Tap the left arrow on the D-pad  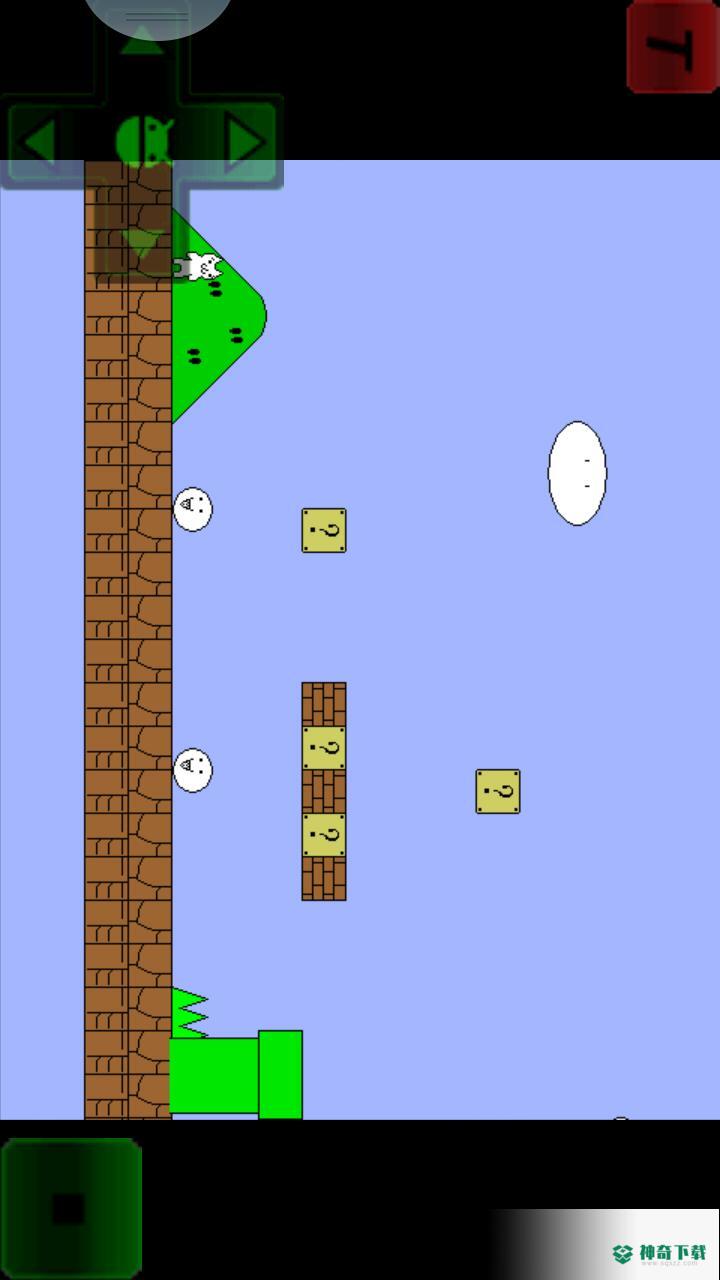40,143
